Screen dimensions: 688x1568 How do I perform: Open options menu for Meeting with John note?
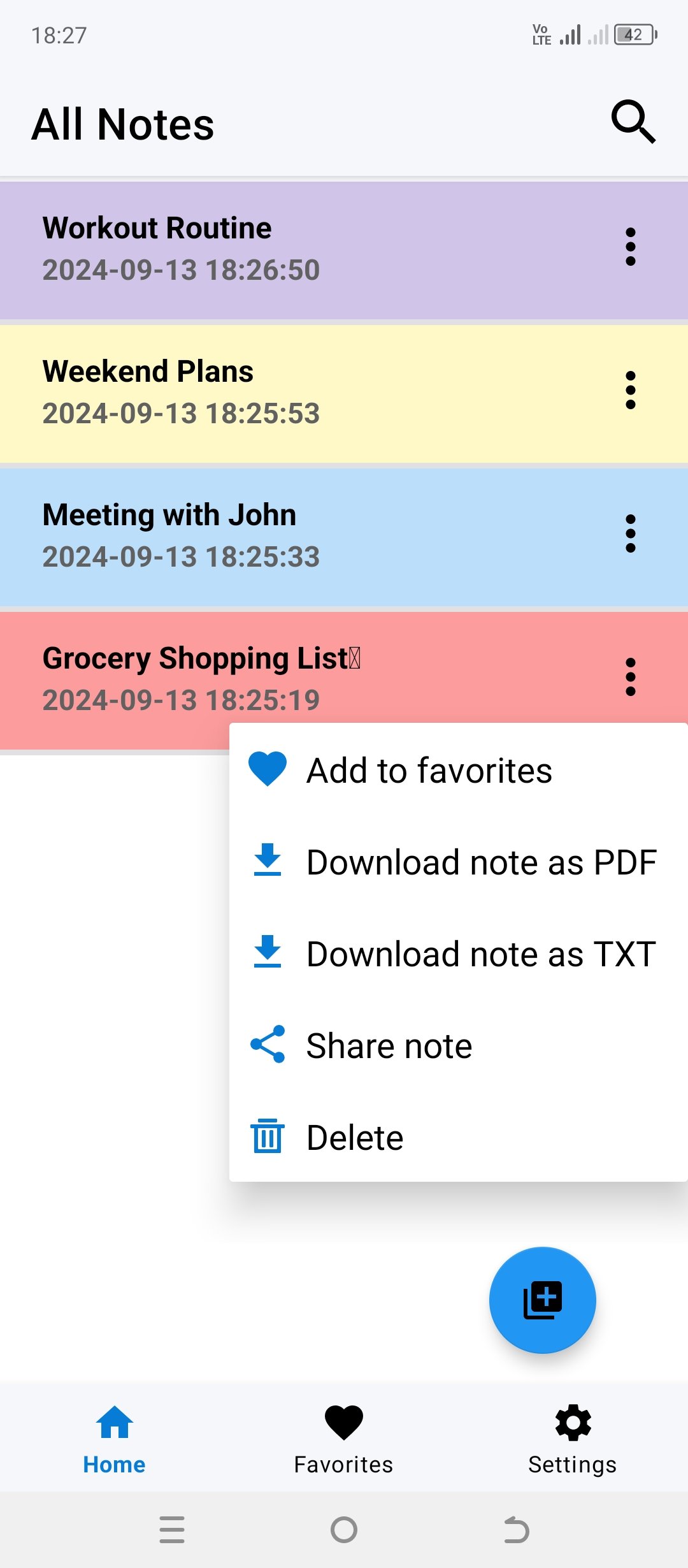630,534
